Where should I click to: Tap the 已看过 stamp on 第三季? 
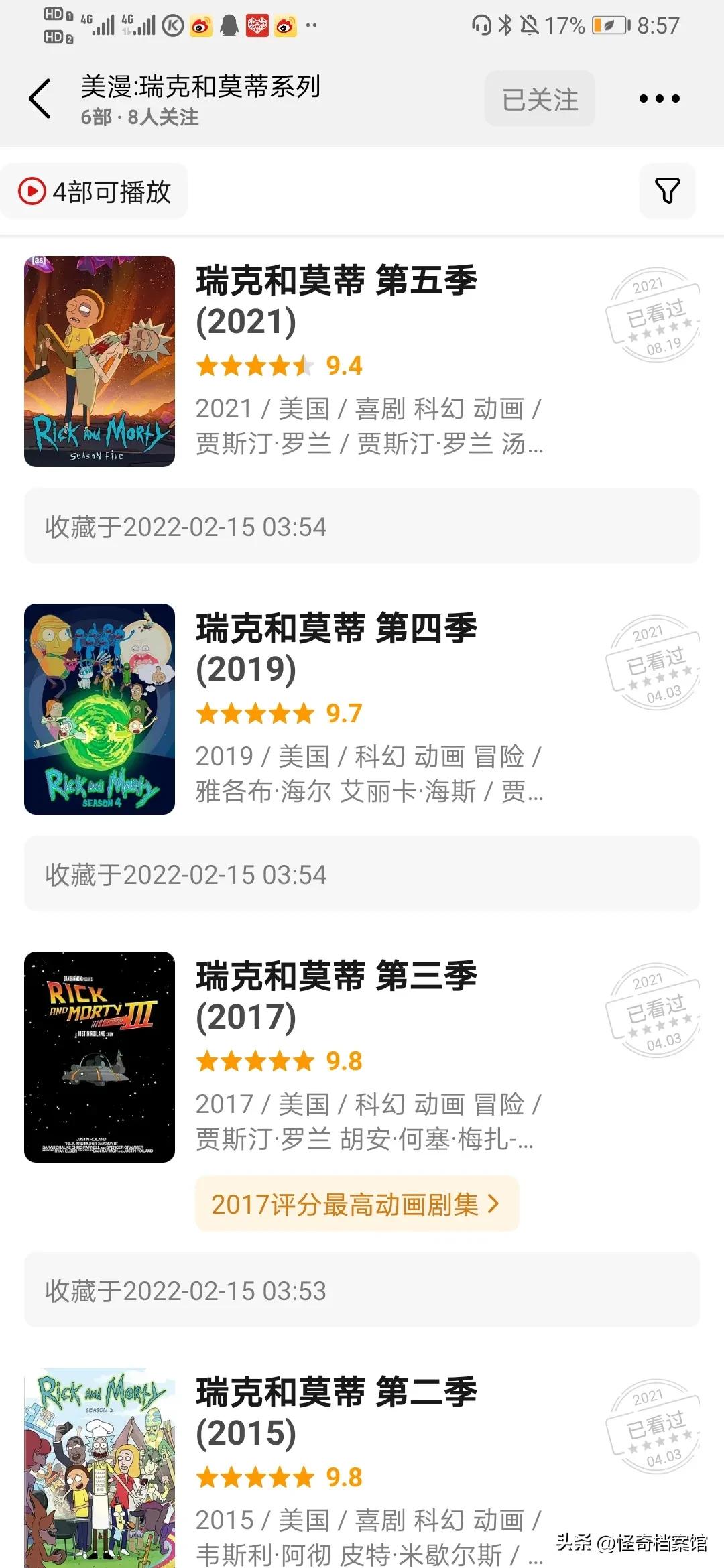(x=654, y=1007)
